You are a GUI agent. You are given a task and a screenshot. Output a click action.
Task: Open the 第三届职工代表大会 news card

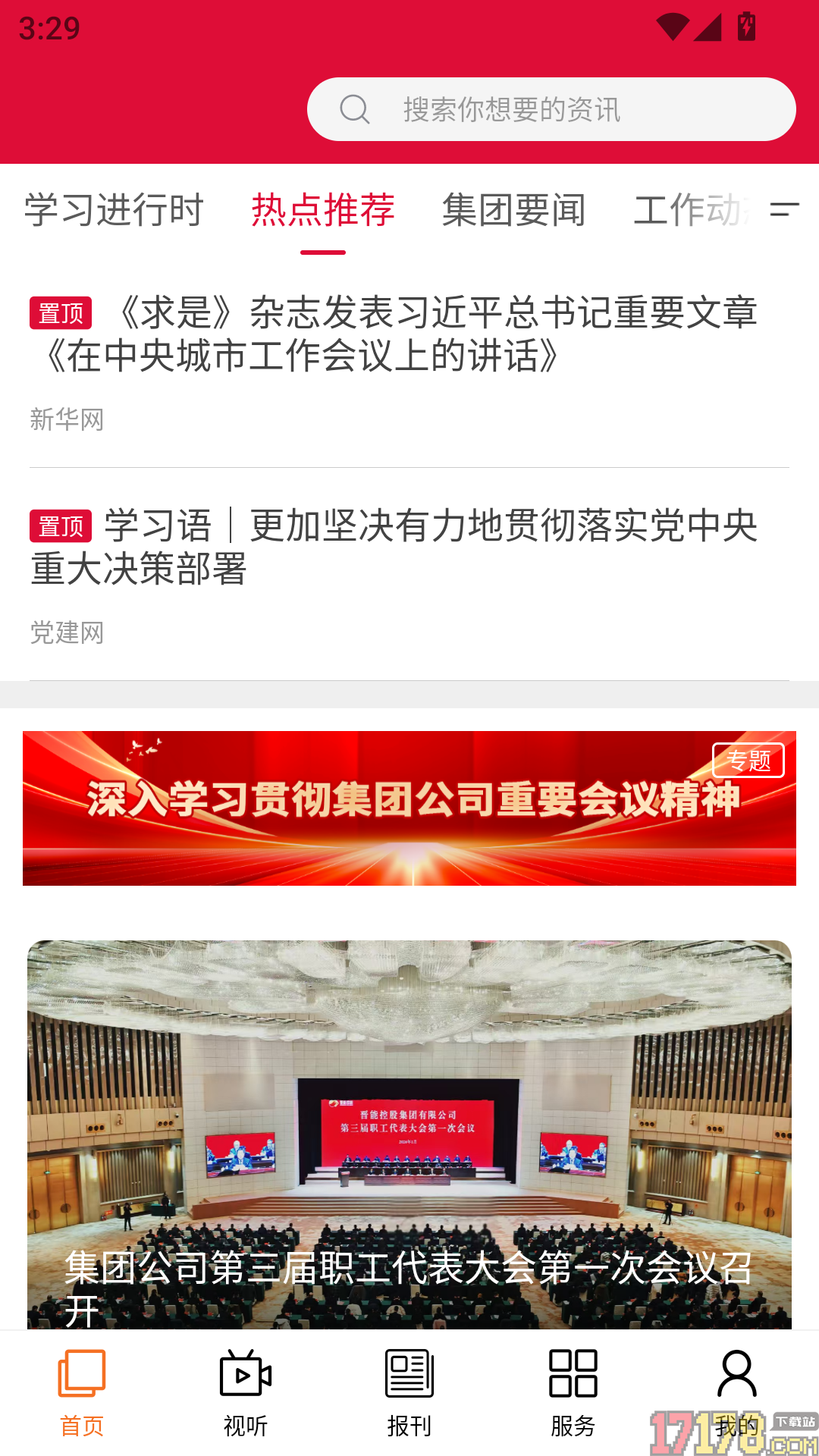coord(409,1134)
